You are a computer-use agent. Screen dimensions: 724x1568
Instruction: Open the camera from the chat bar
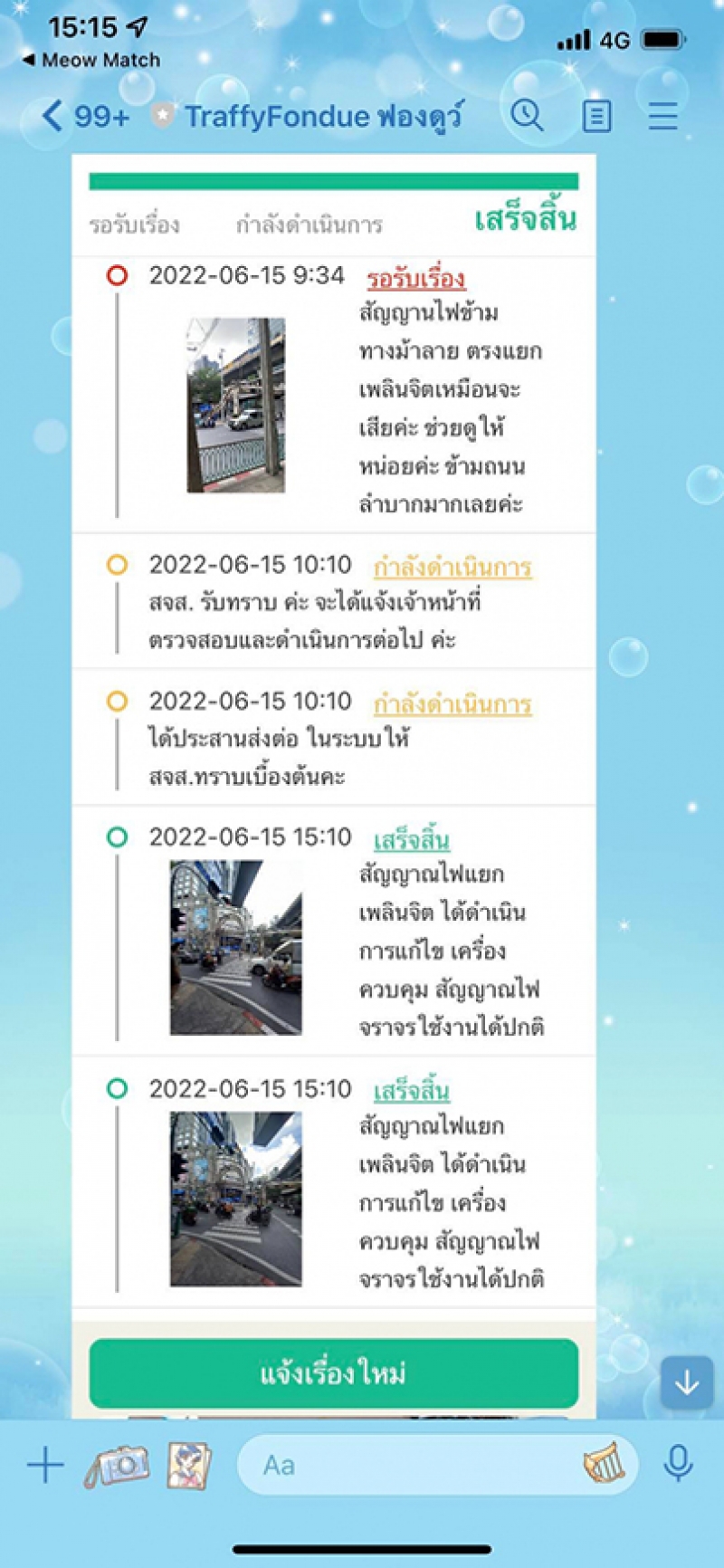click(x=118, y=1465)
